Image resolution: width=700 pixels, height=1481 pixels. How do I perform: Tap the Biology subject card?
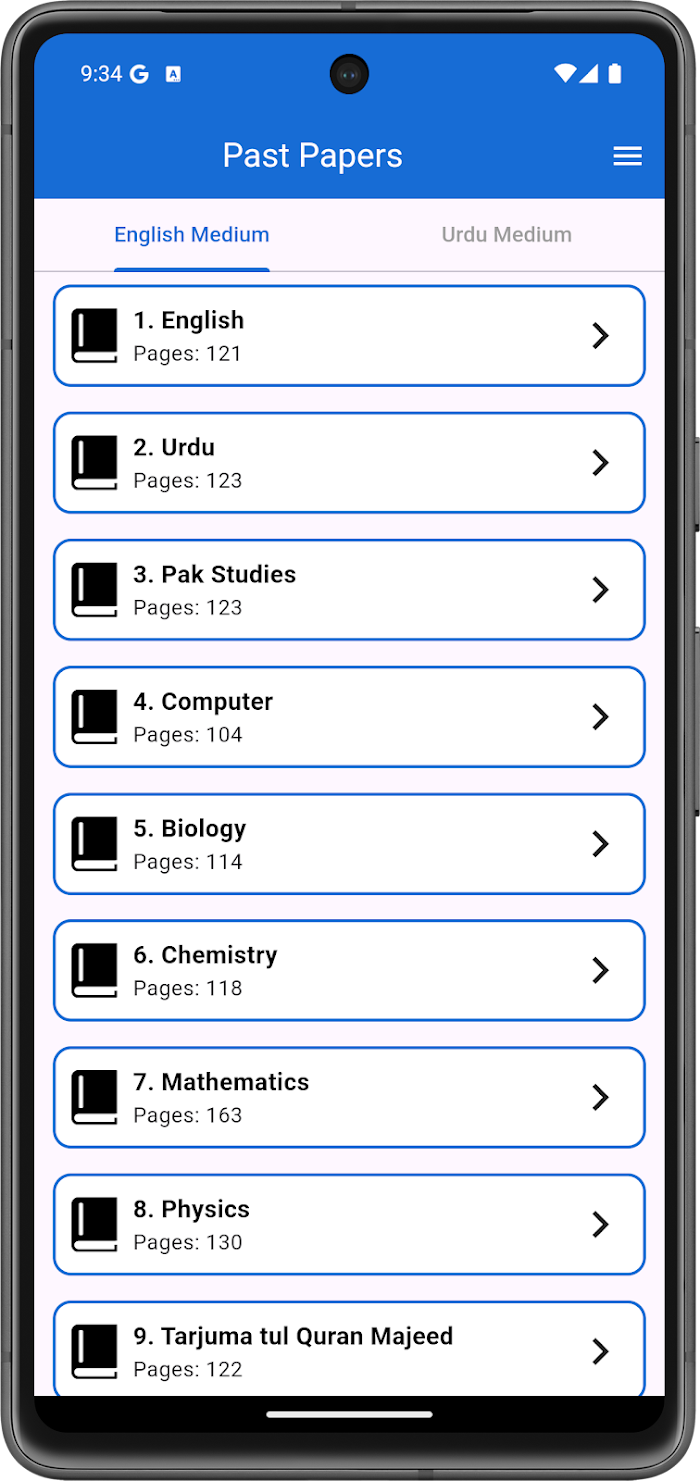[x=349, y=844]
